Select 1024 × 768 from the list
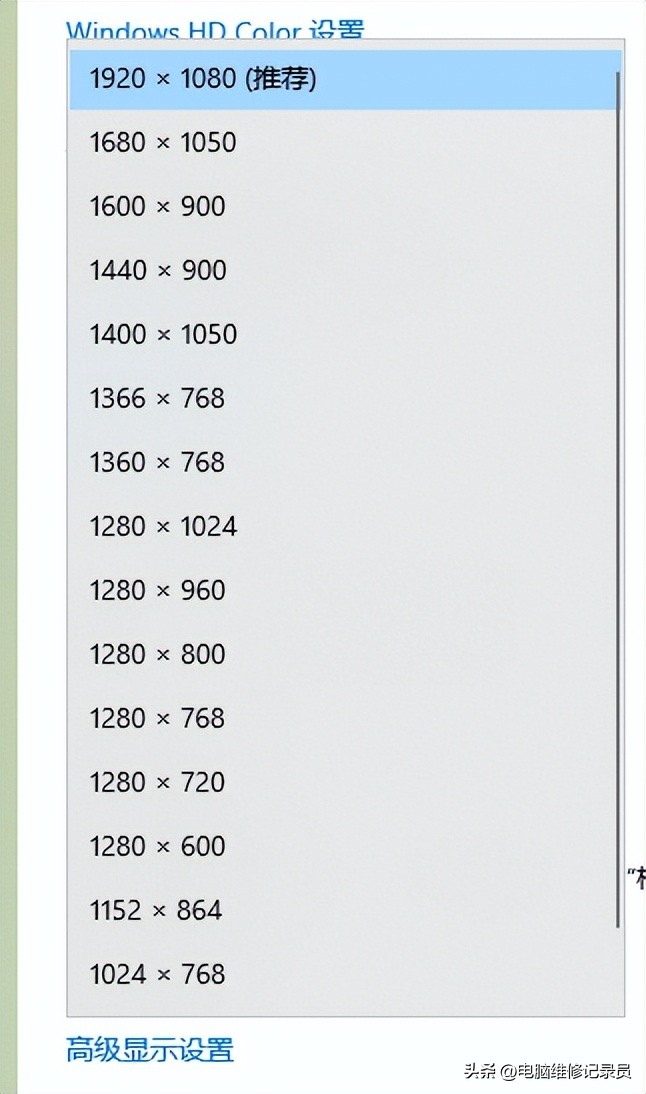 tap(157, 975)
